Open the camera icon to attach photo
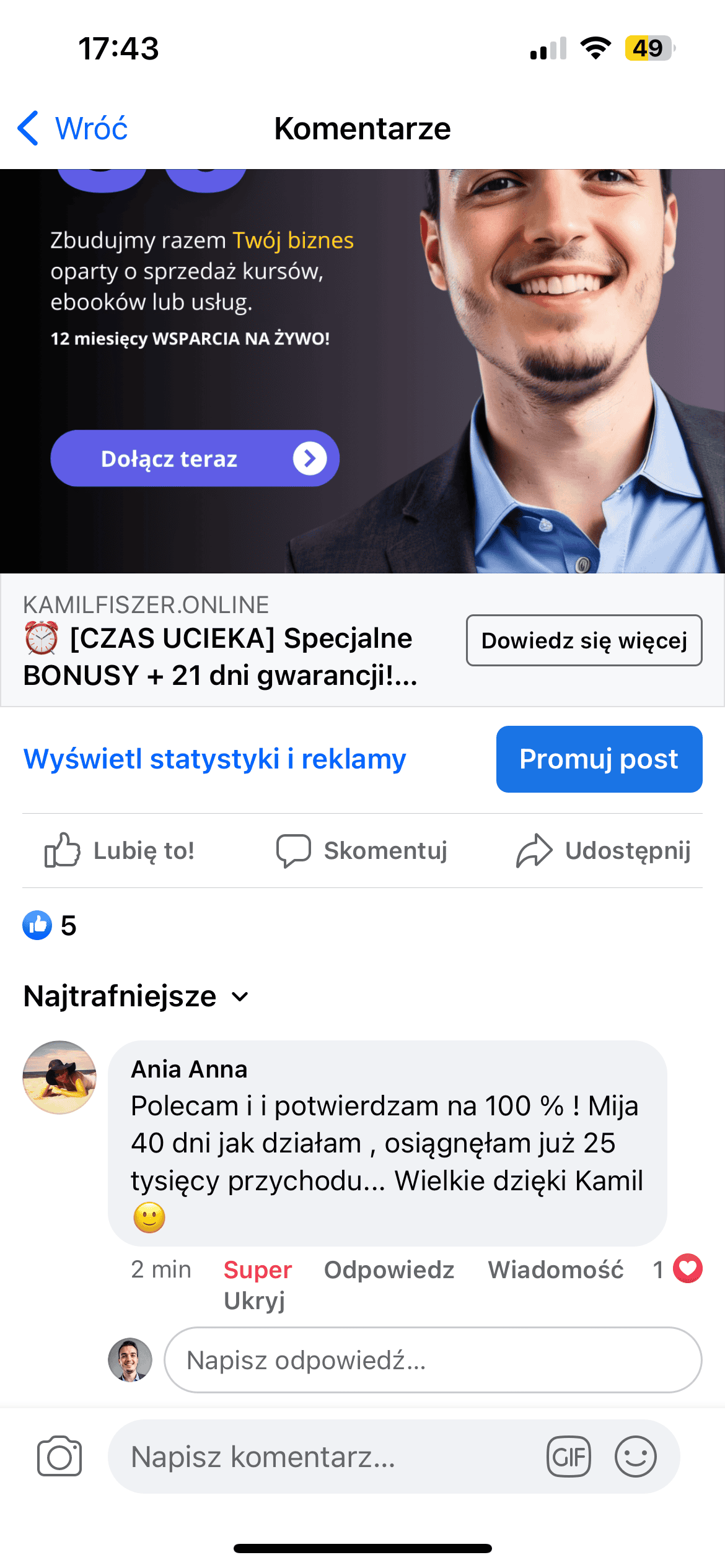The width and height of the screenshot is (725, 1568). (x=59, y=1457)
